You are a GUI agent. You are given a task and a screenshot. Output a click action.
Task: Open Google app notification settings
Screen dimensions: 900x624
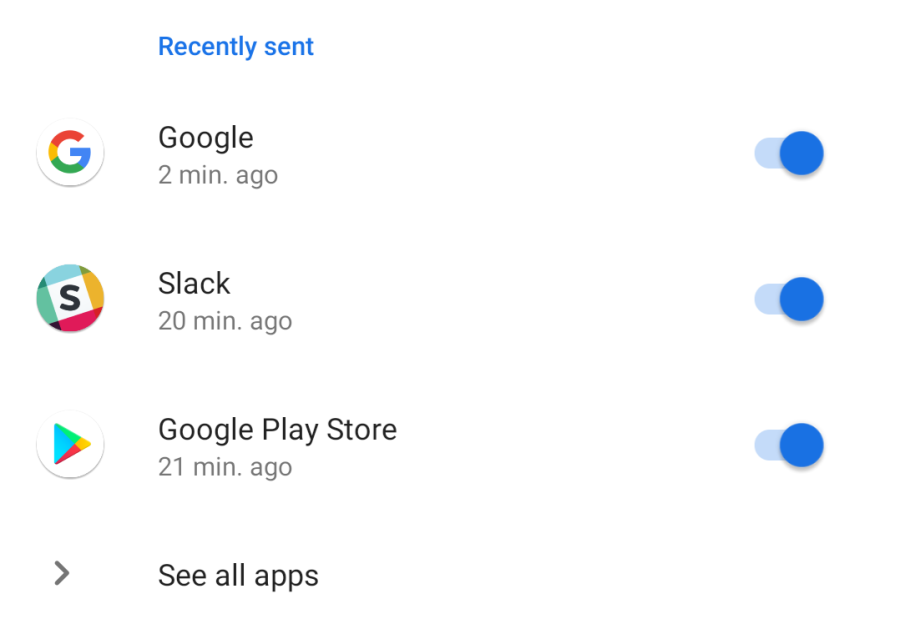click(206, 154)
